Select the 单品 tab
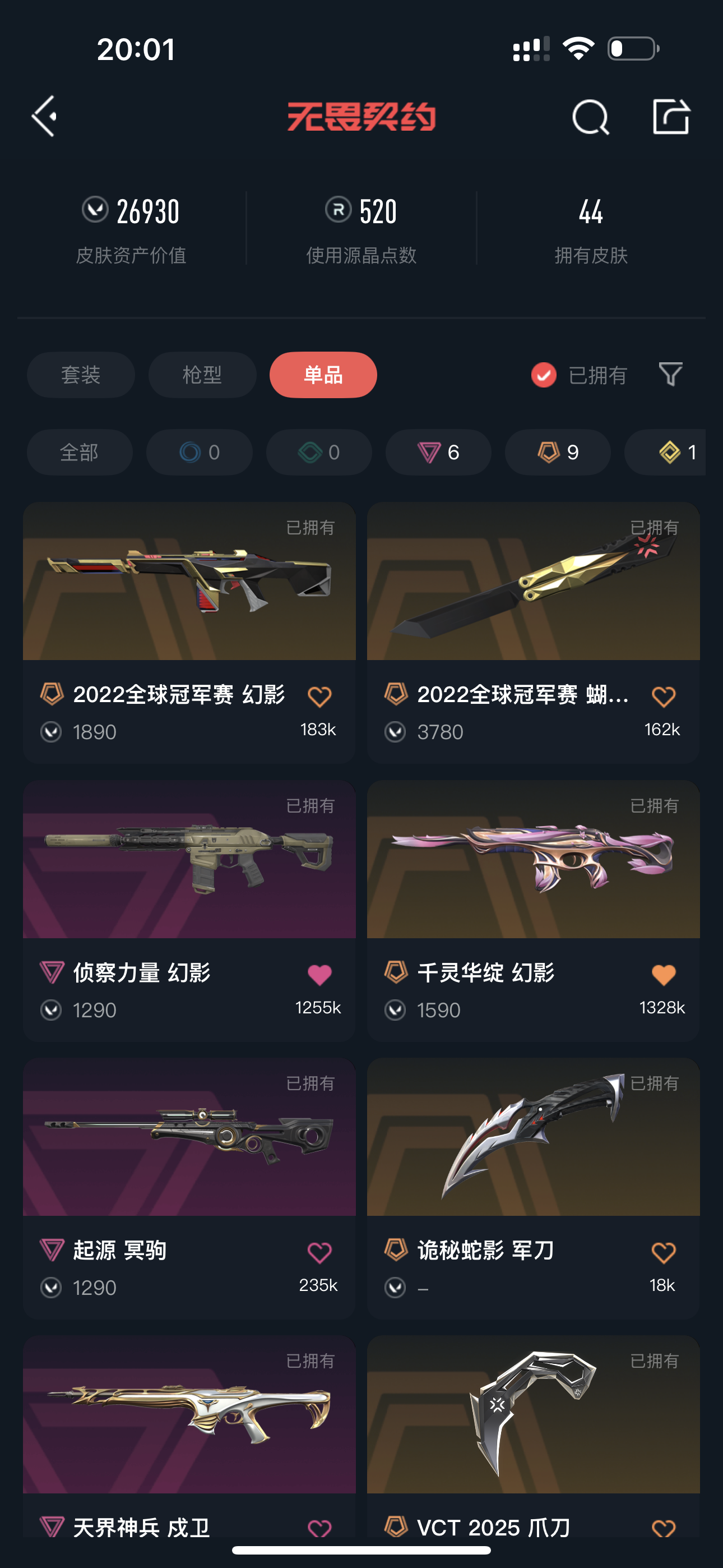The width and height of the screenshot is (723, 1568). (x=323, y=375)
